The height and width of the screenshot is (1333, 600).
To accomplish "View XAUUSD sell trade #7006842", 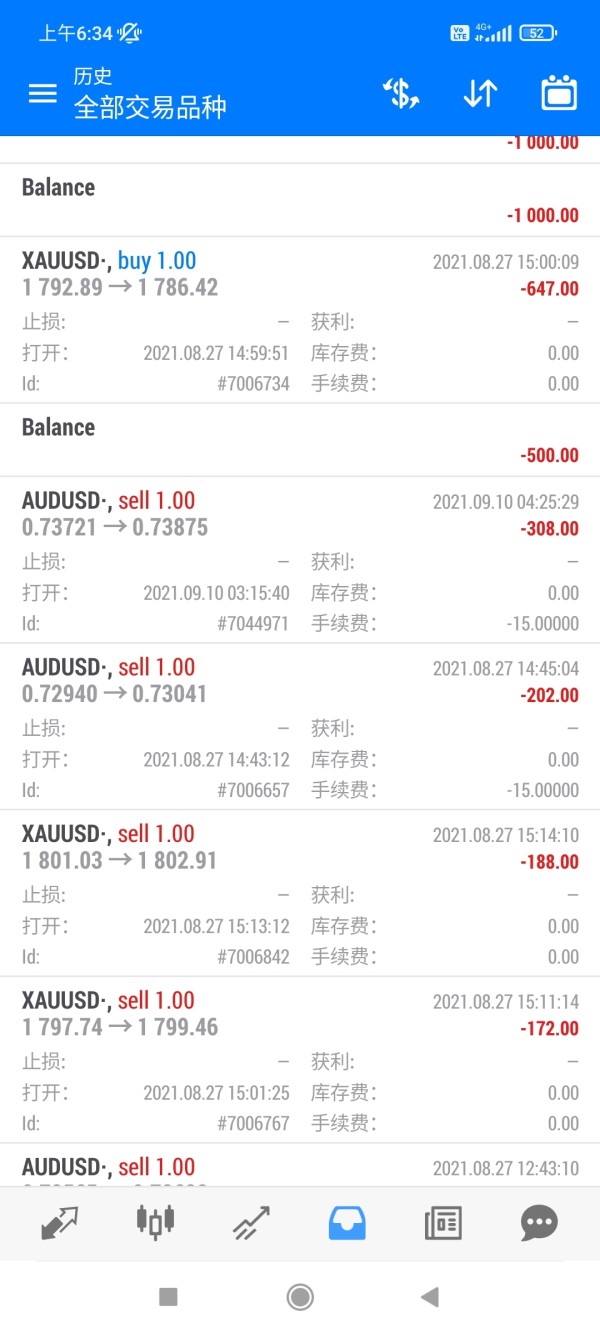I will [300, 893].
